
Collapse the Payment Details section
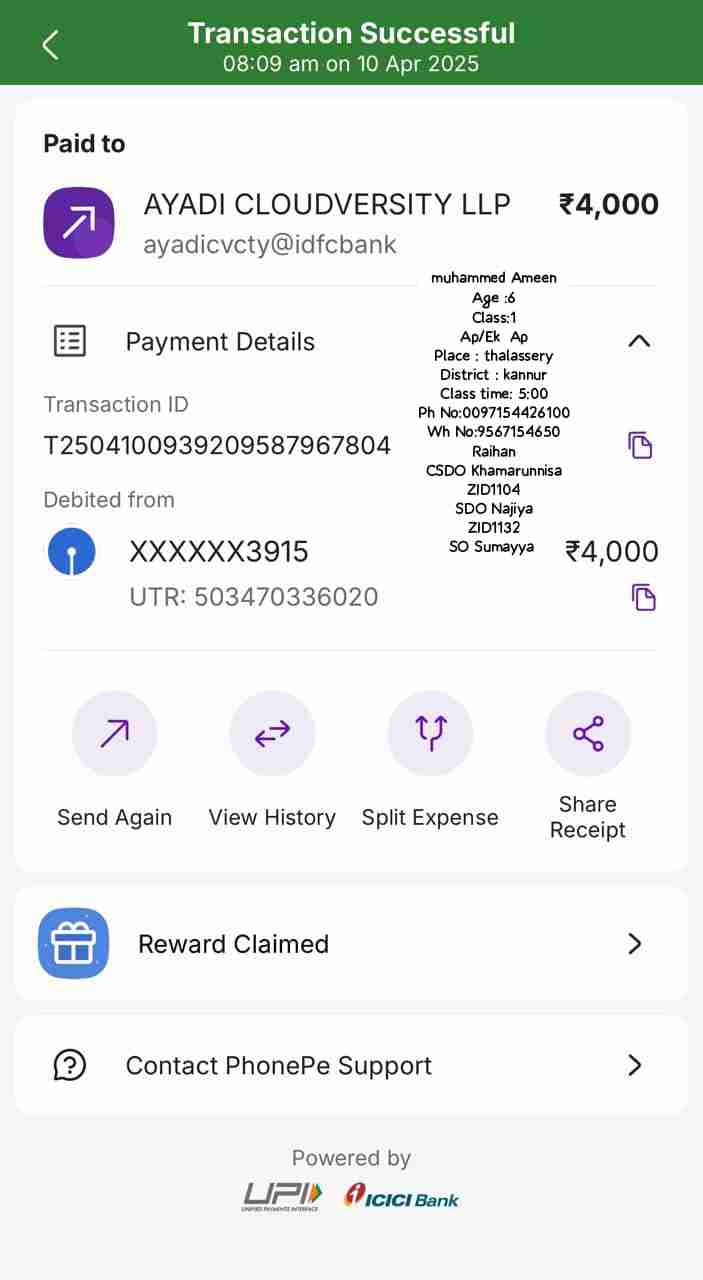pos(639,341)
